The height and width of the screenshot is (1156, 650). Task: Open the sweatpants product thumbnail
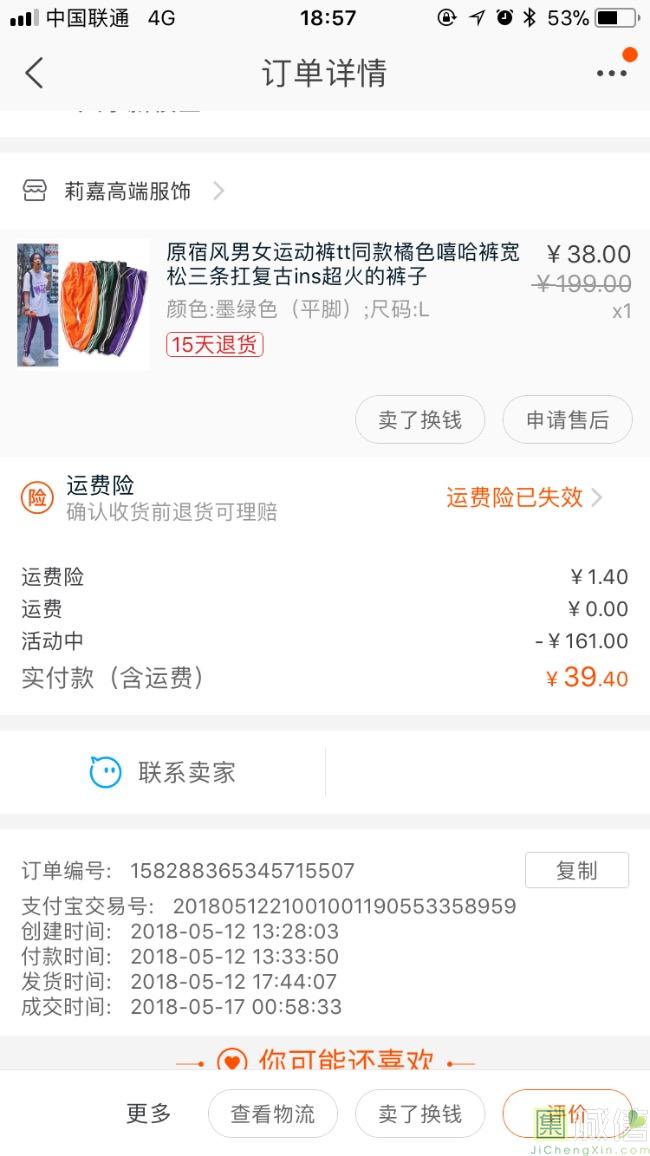click(x=83, y=304)
